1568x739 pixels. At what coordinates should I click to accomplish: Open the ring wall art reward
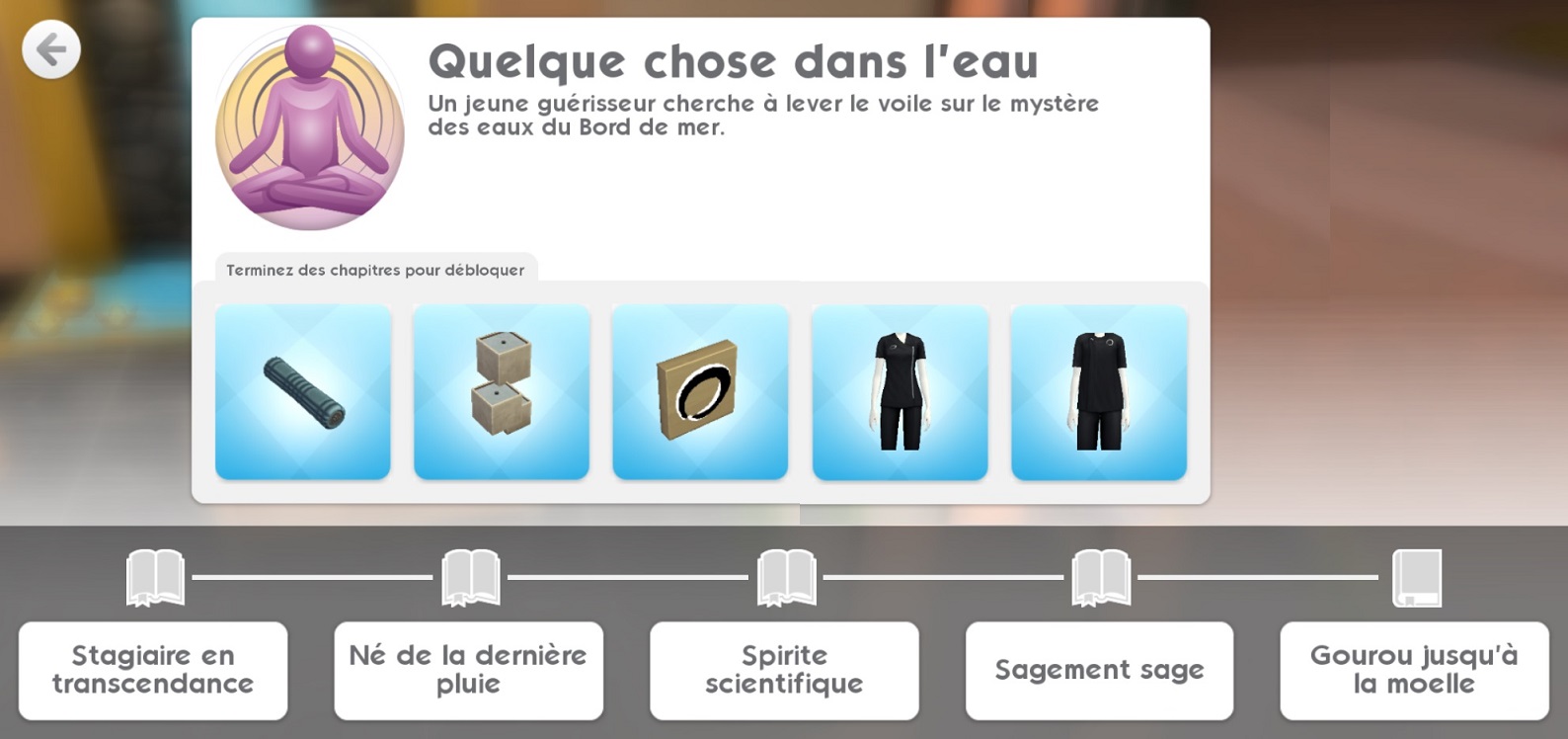point(700,392)
